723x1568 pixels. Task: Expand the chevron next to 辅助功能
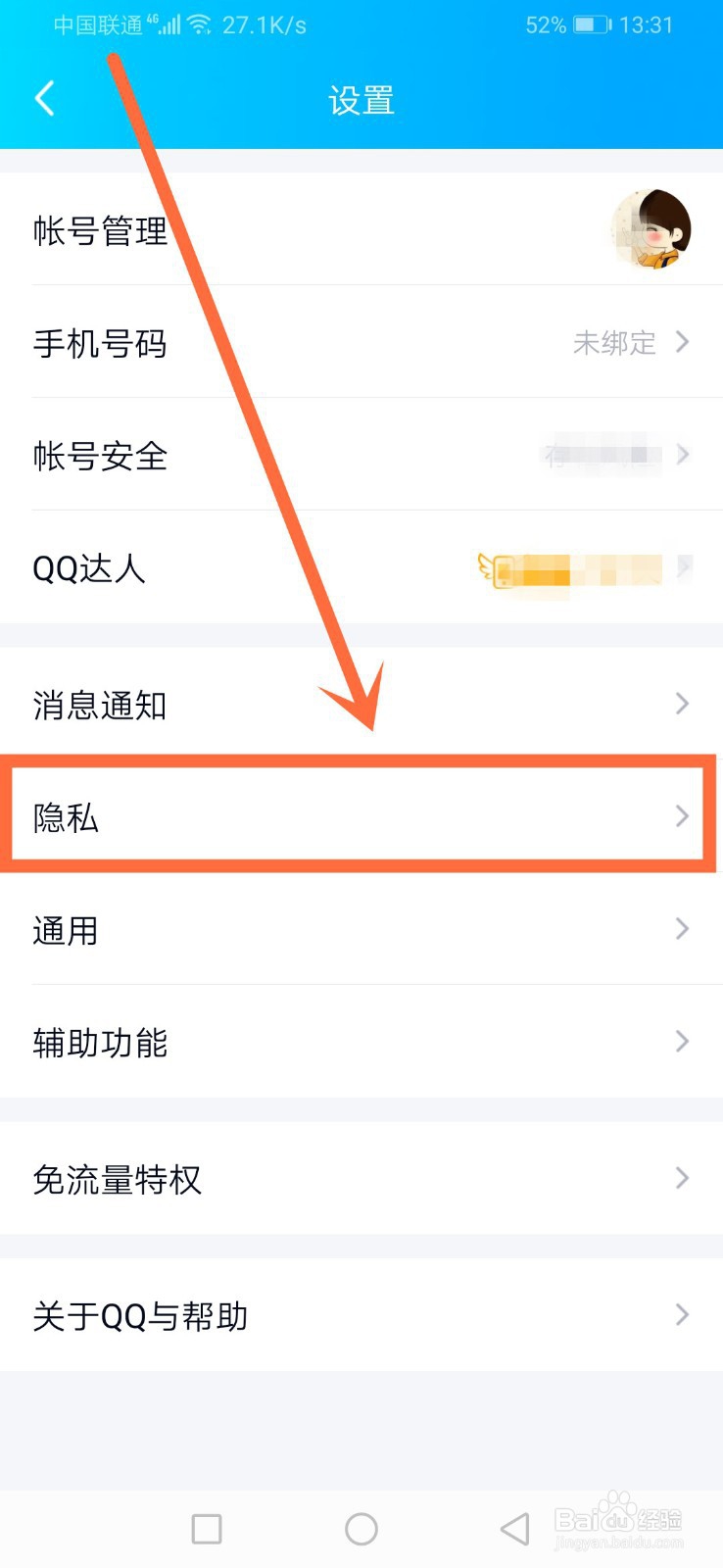tap(681, 1042)
